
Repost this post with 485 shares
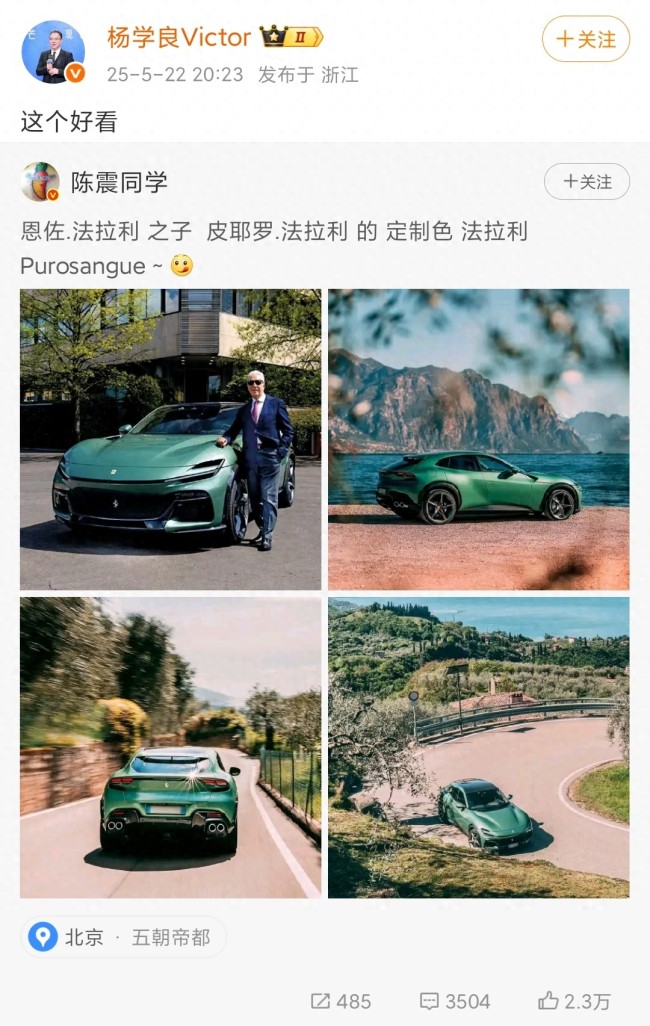pyautogui.click(x=341, y=1001)
